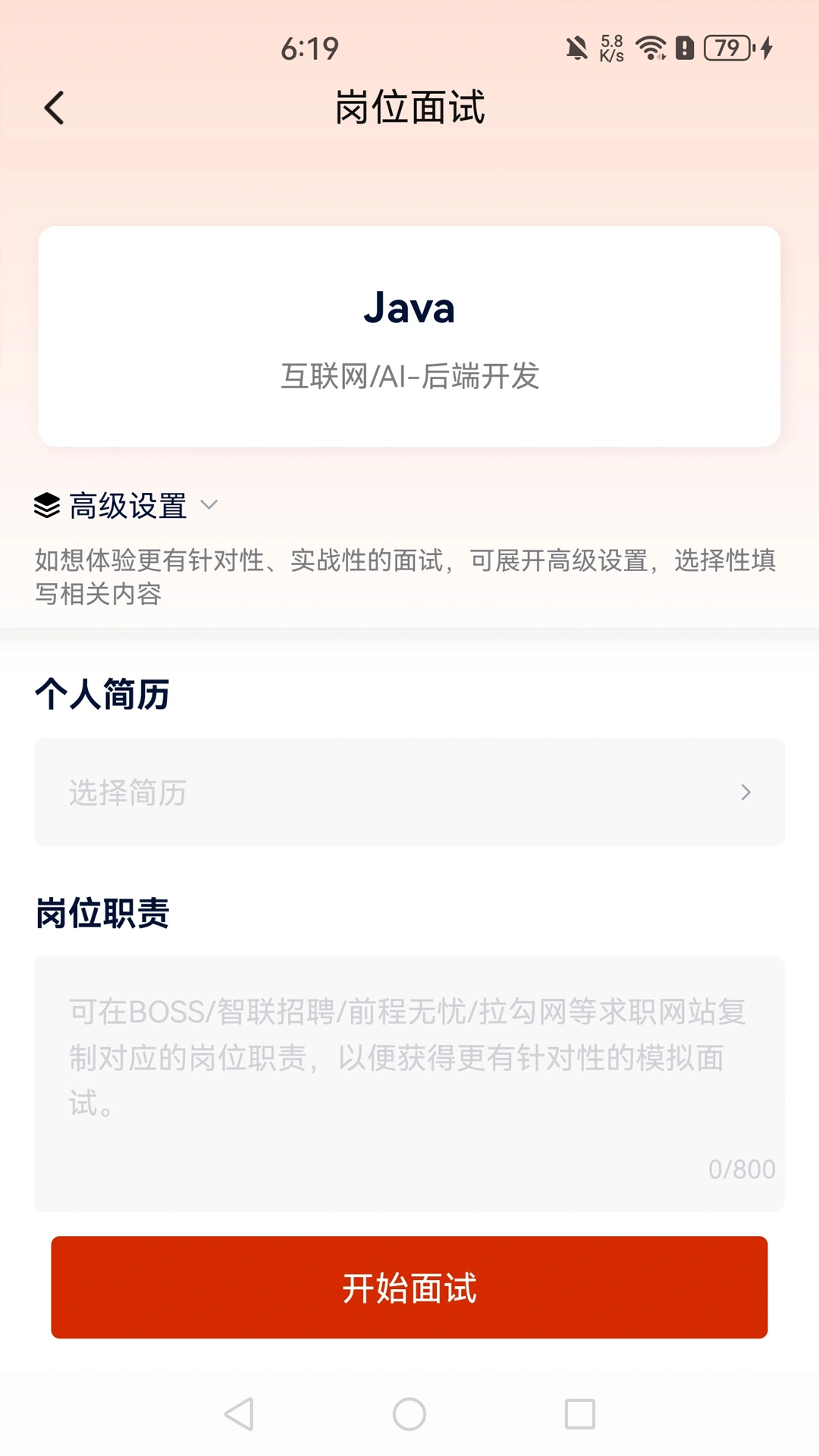Tap the back arrow to leave 岗位面试
819x1456 pixels.
[x=53, y=107]
